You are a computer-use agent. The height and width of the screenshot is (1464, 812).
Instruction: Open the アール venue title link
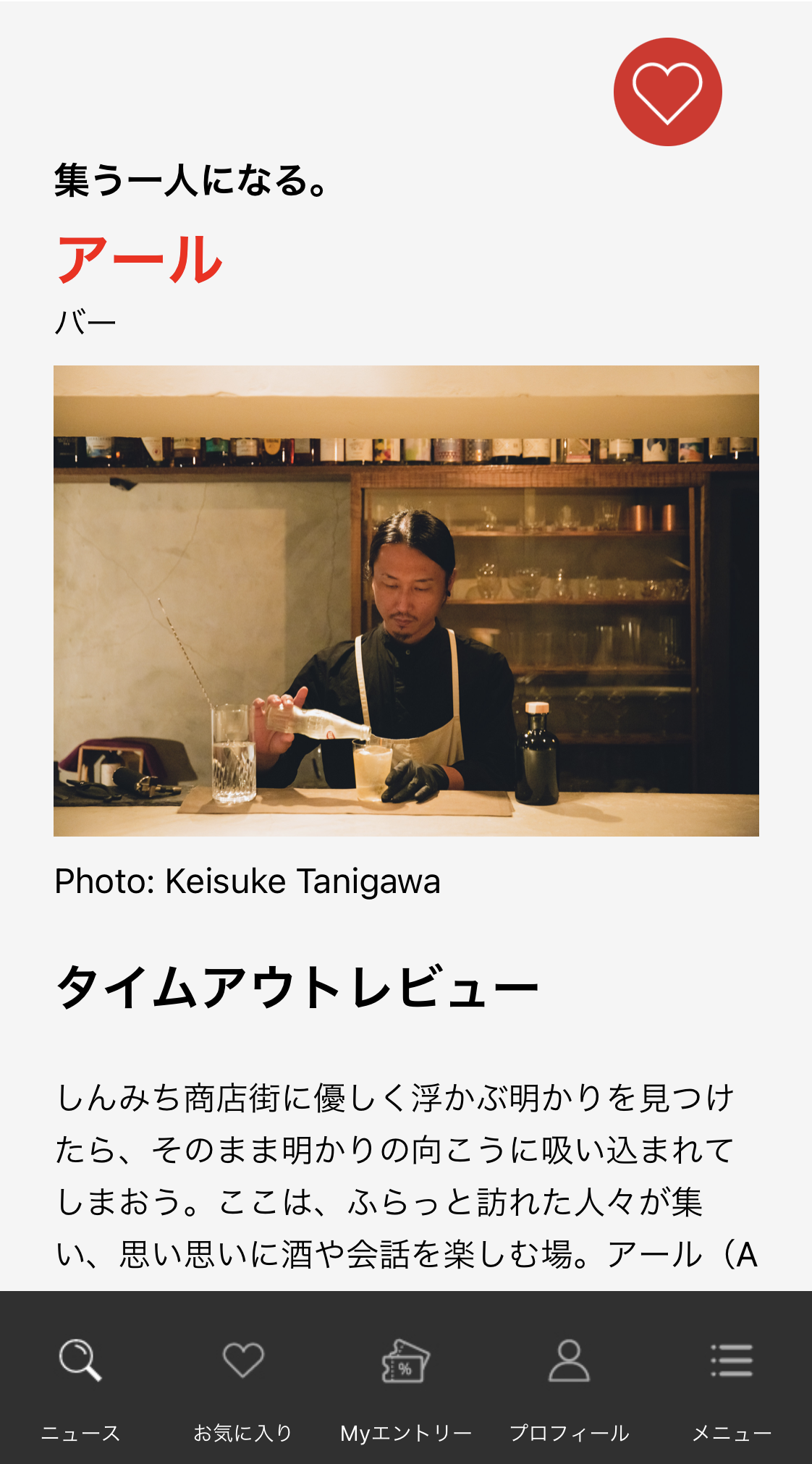(140, 261)
